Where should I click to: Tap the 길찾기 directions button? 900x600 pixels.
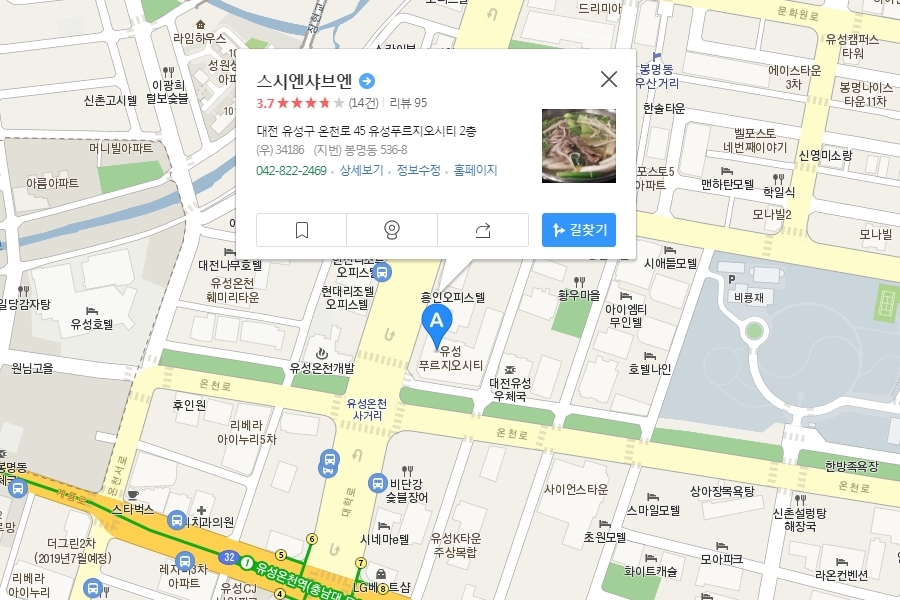click(579, 230)
